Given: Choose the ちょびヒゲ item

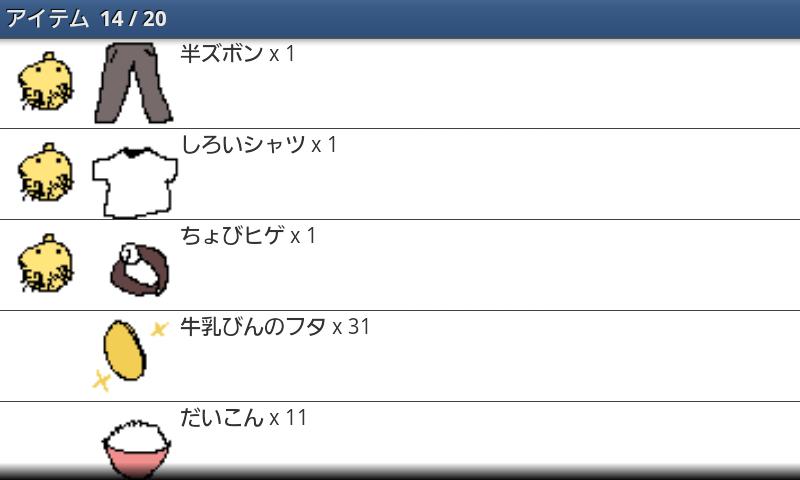Looking at the screenshot, I should click(x=400, y=265).
